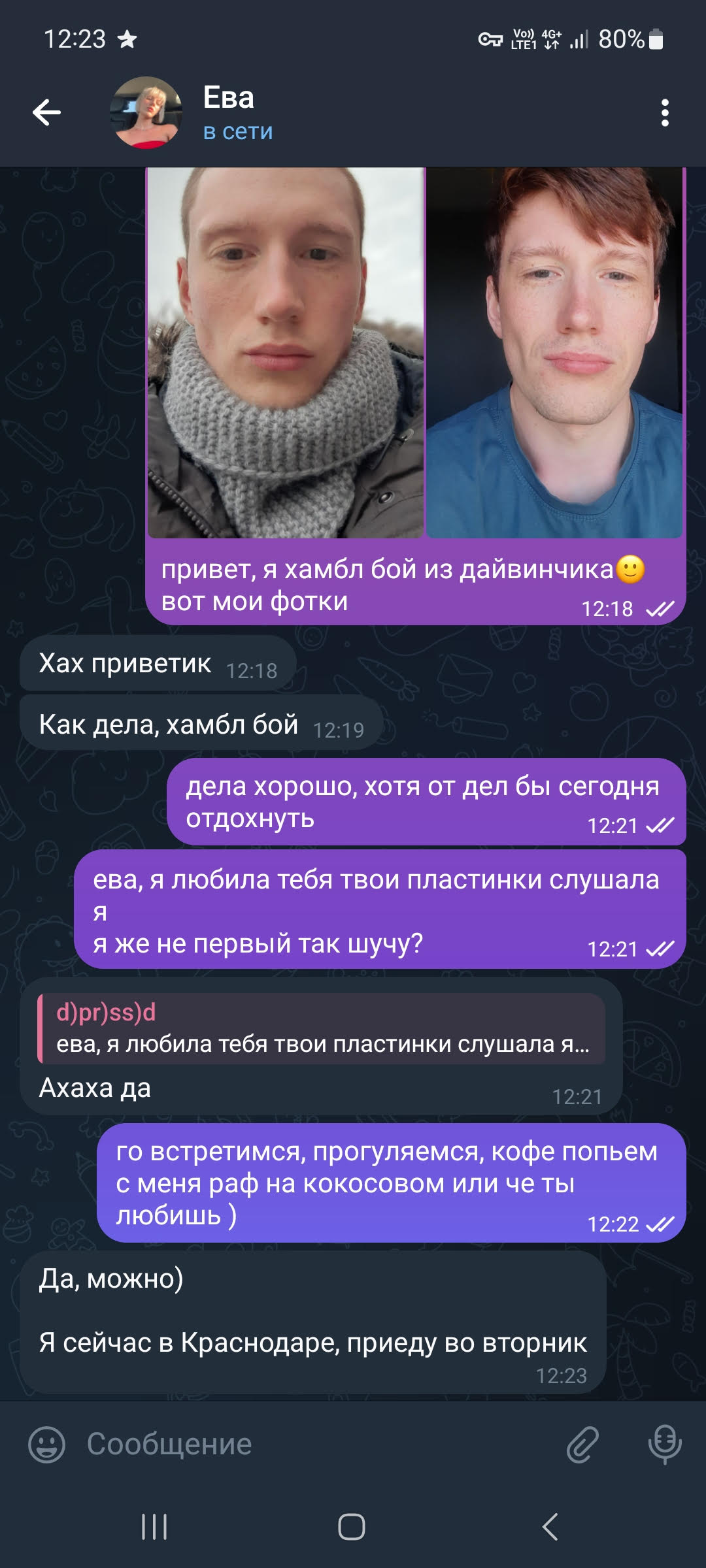Open the right photo in the blue shirt
706x1568 pixels.
554,353
